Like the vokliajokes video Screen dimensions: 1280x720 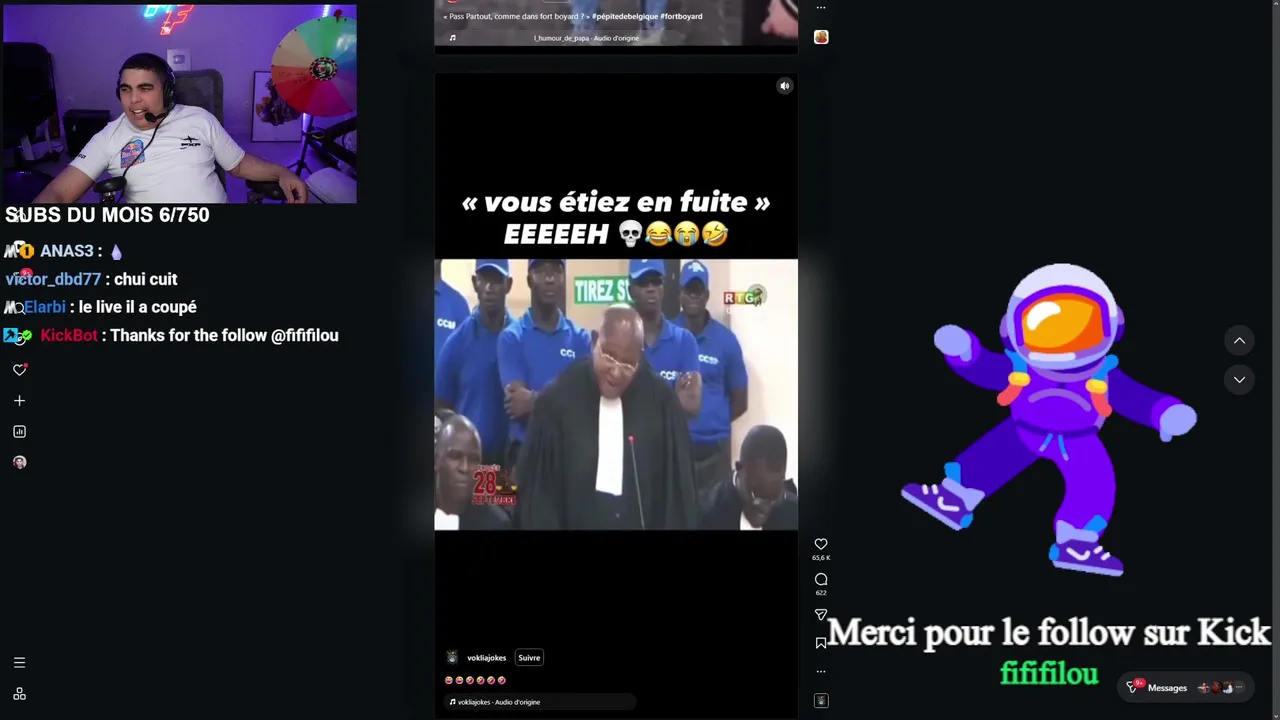point(821,544)
